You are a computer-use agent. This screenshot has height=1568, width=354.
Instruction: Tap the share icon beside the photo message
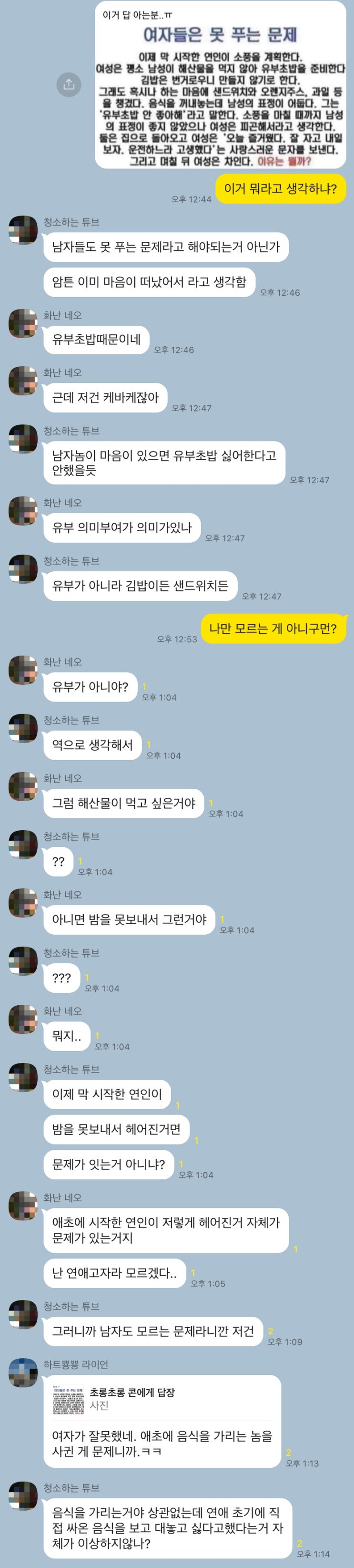click(x=69, y=84)
